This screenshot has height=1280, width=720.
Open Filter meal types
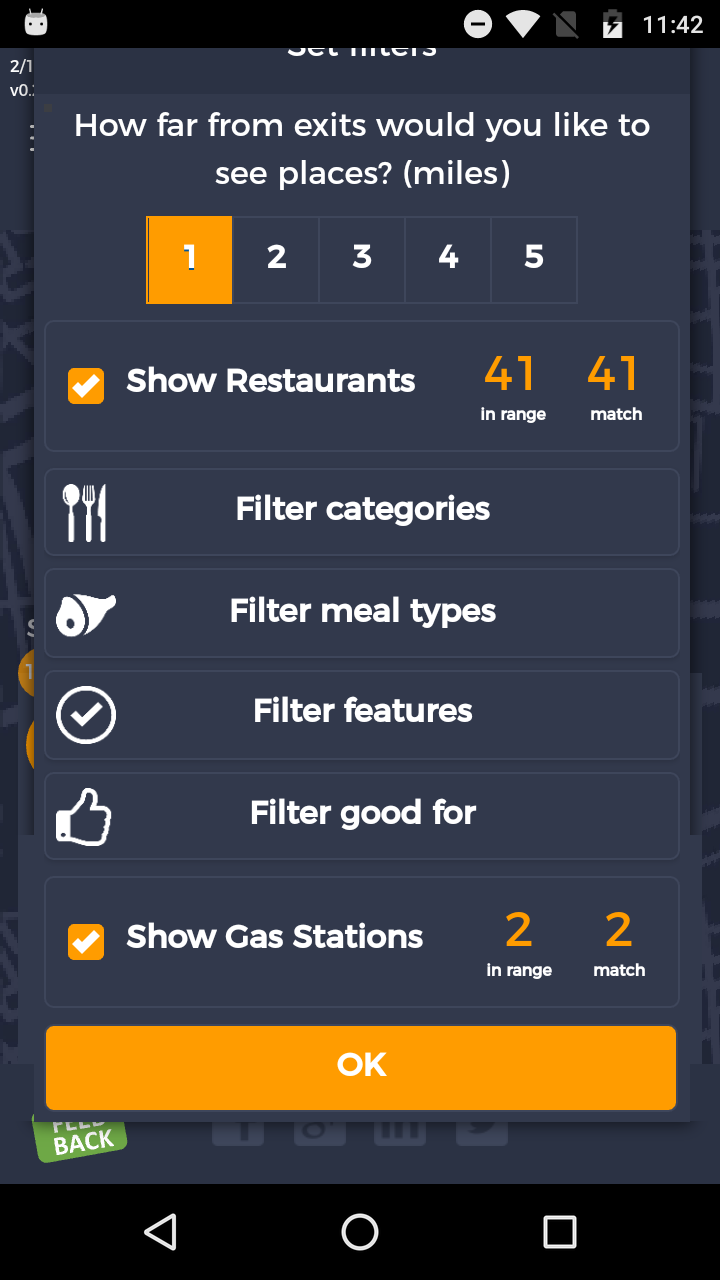[x=362, y=612]
